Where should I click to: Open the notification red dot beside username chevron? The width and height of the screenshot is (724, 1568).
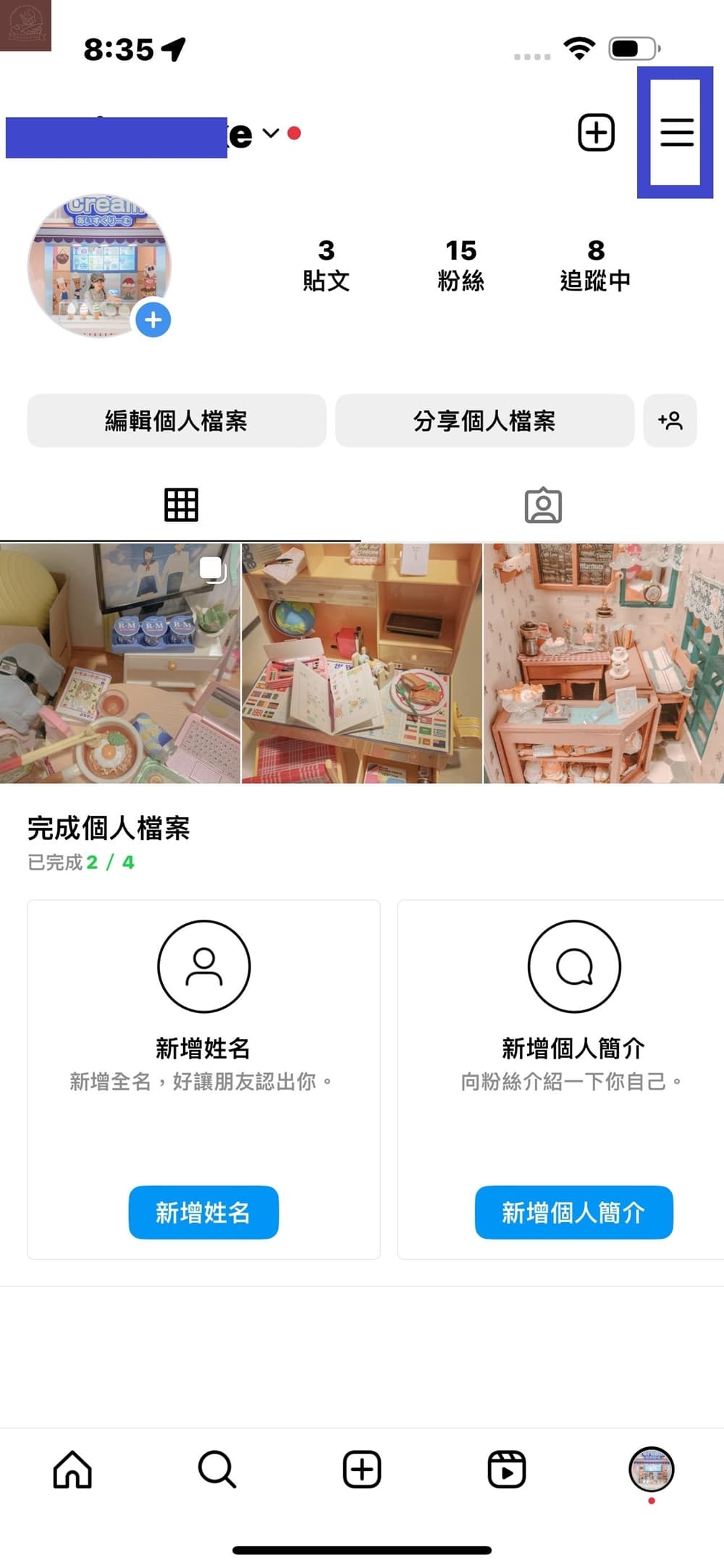pyautogui.click(x=295, y=132)
